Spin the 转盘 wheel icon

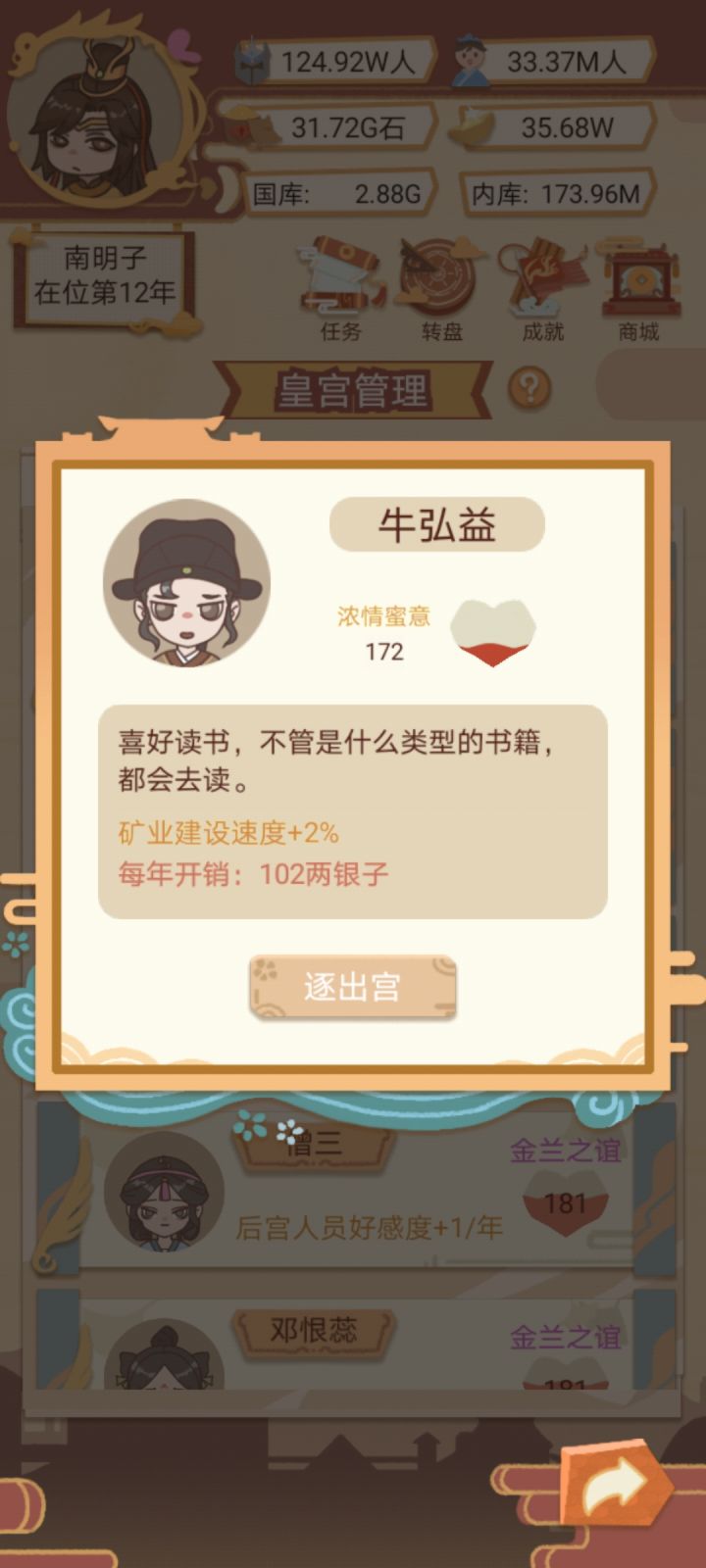coord(441,284)
